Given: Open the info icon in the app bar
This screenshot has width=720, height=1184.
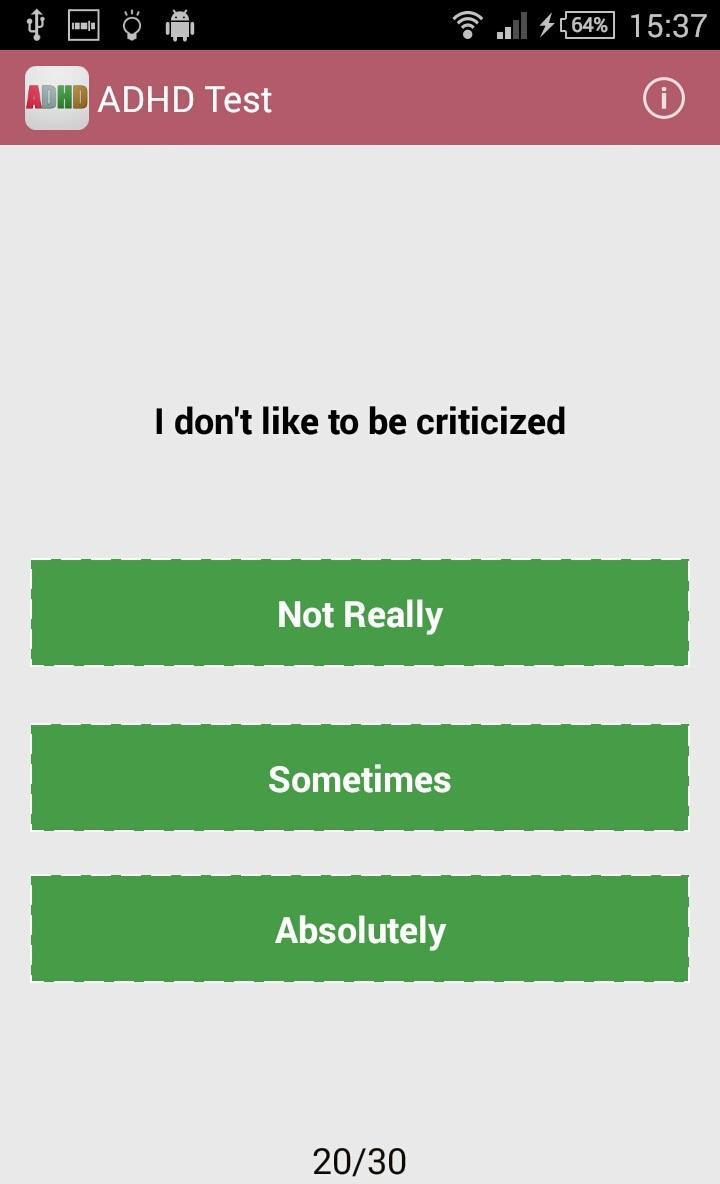Looking at the screenshot, I should tap(663, 99).
